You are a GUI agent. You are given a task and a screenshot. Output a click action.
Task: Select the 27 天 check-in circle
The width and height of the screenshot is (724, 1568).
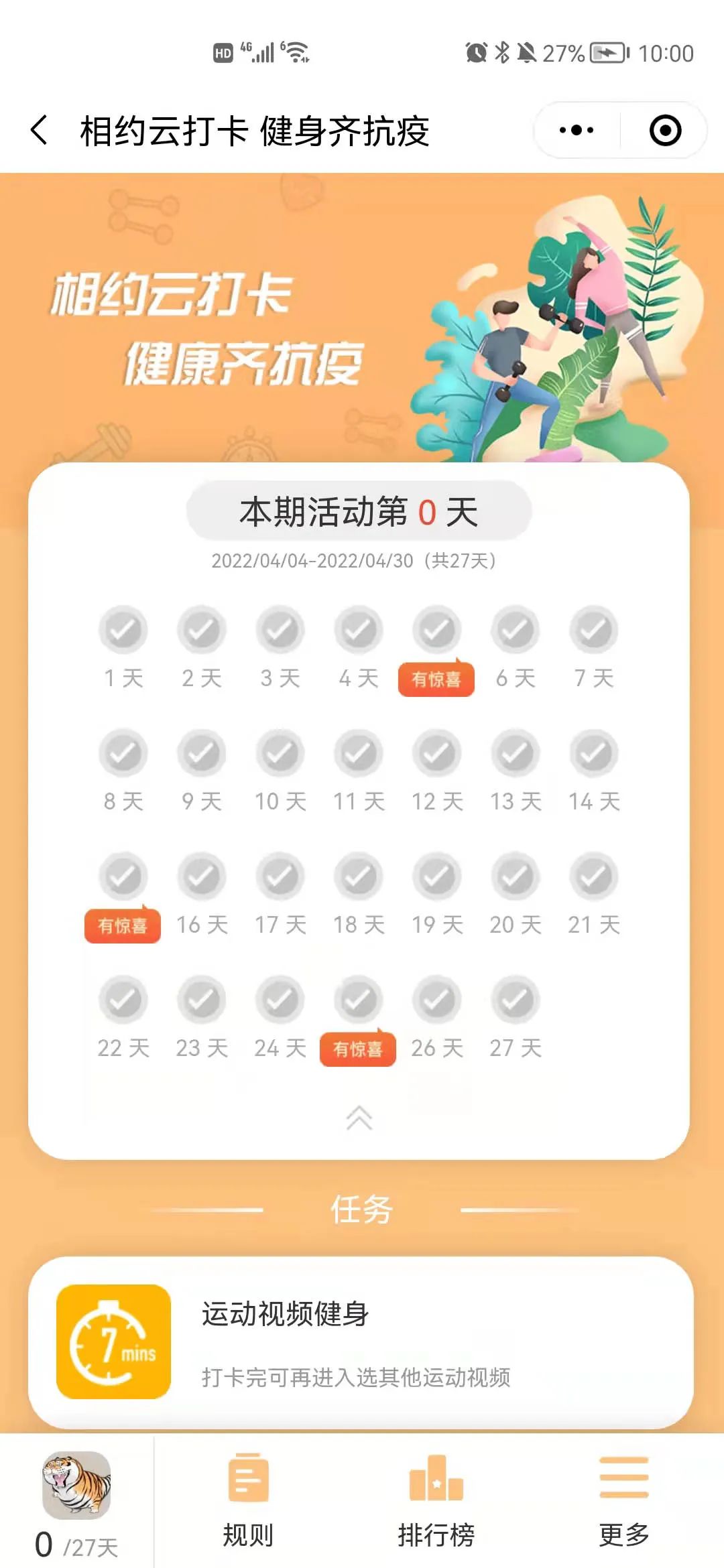pyautogui.click(x=515, y=1000)
